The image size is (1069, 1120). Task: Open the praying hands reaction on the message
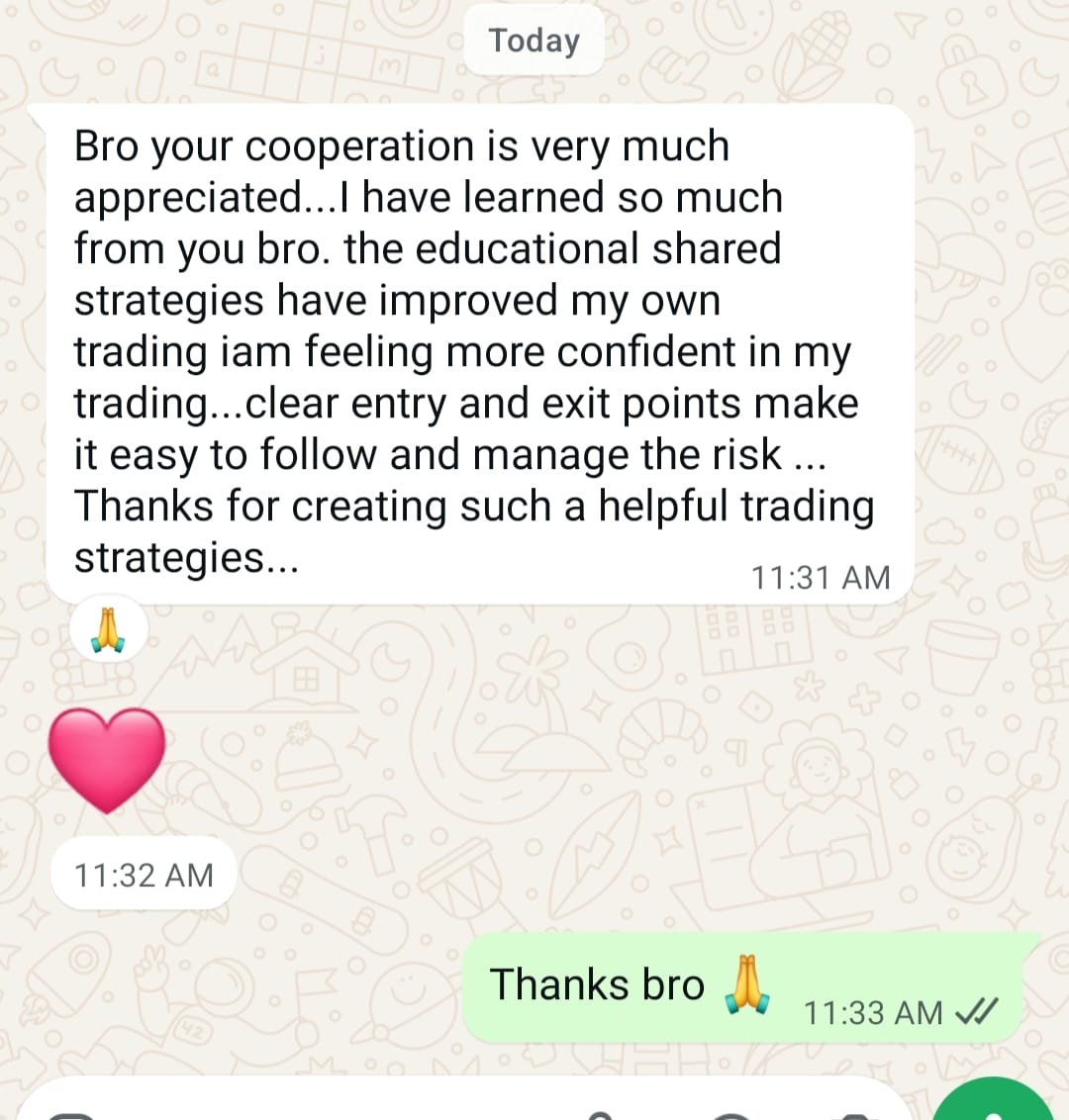(109, 629)
